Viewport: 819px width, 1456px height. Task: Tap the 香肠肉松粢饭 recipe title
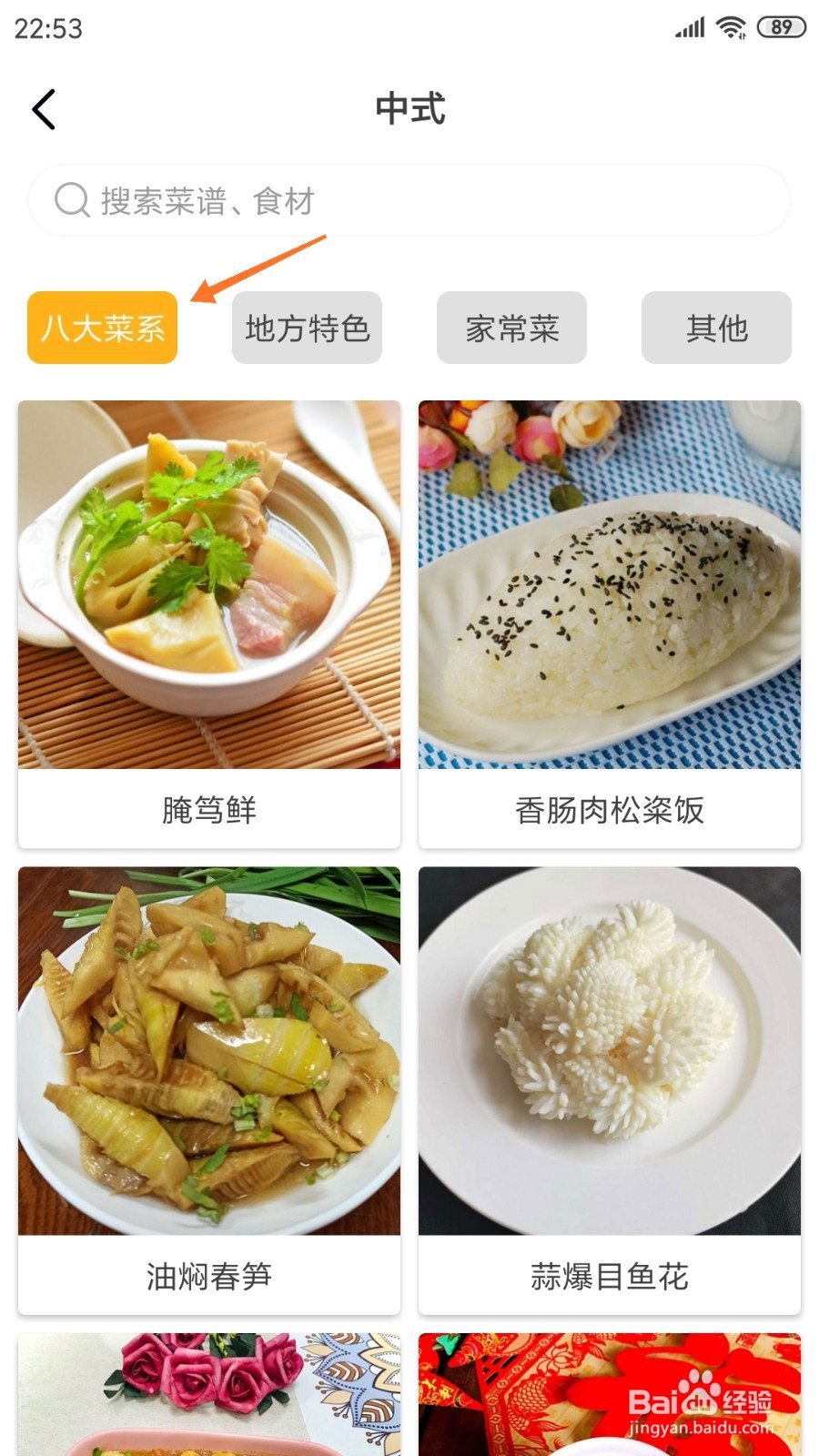609,811
